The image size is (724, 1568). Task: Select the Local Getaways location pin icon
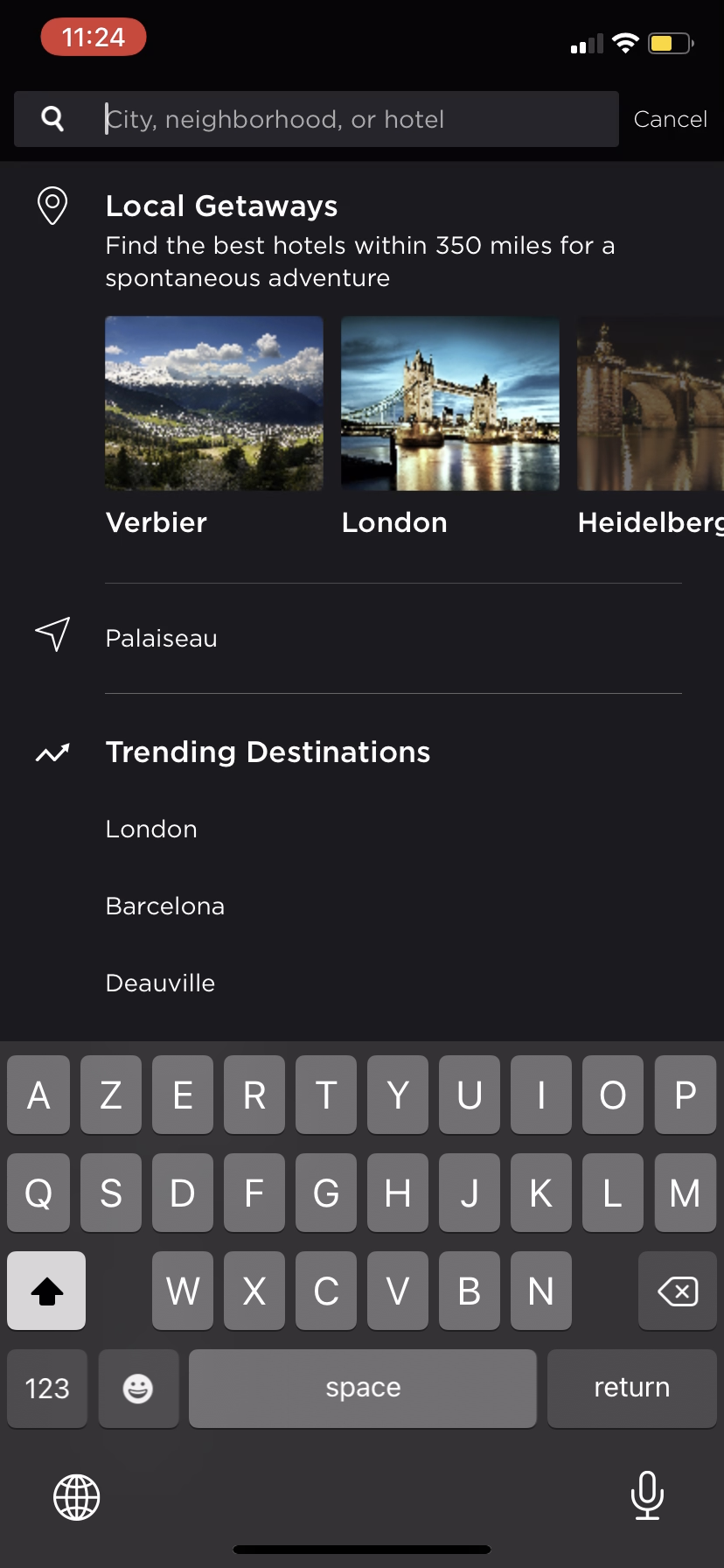[52, 205]
